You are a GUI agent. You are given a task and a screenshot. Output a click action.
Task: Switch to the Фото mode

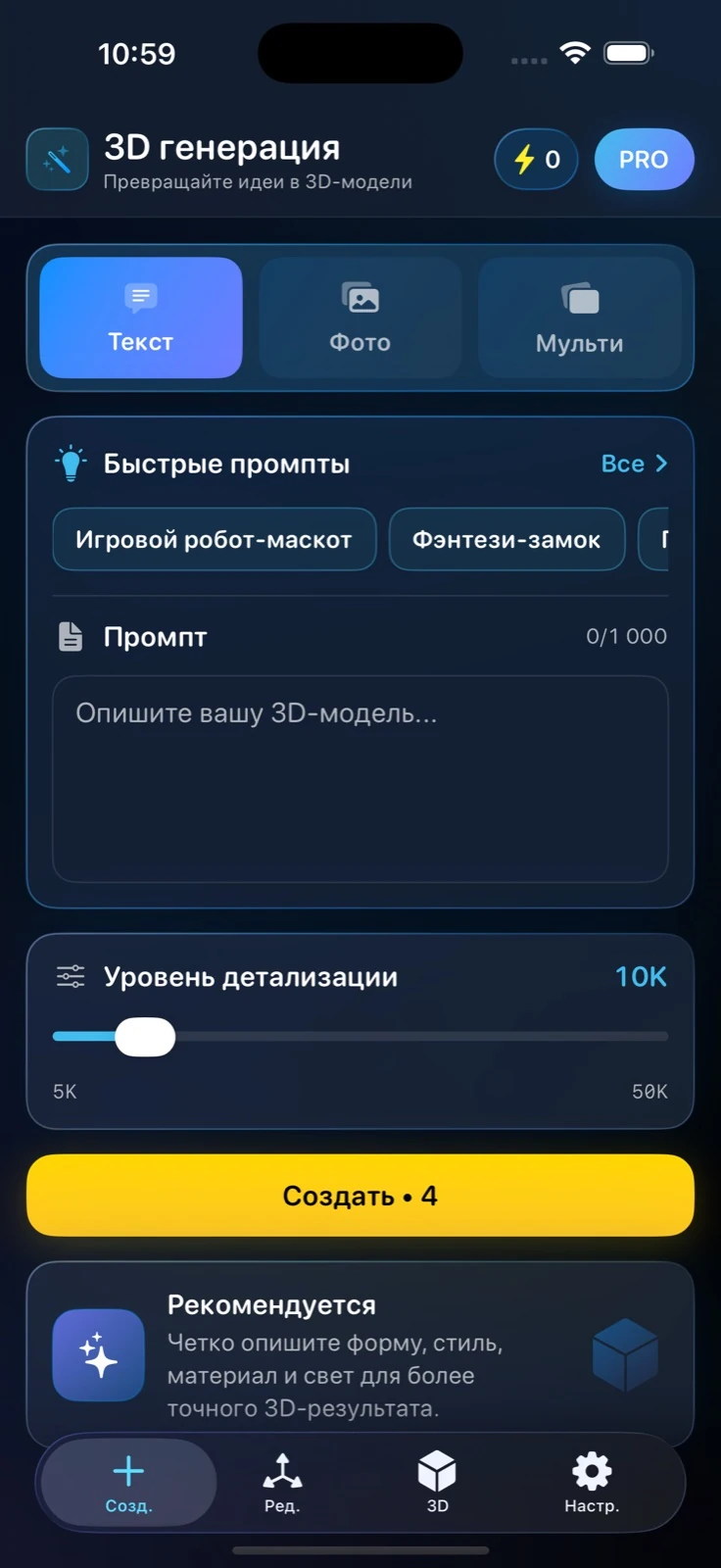click(360, 318)
